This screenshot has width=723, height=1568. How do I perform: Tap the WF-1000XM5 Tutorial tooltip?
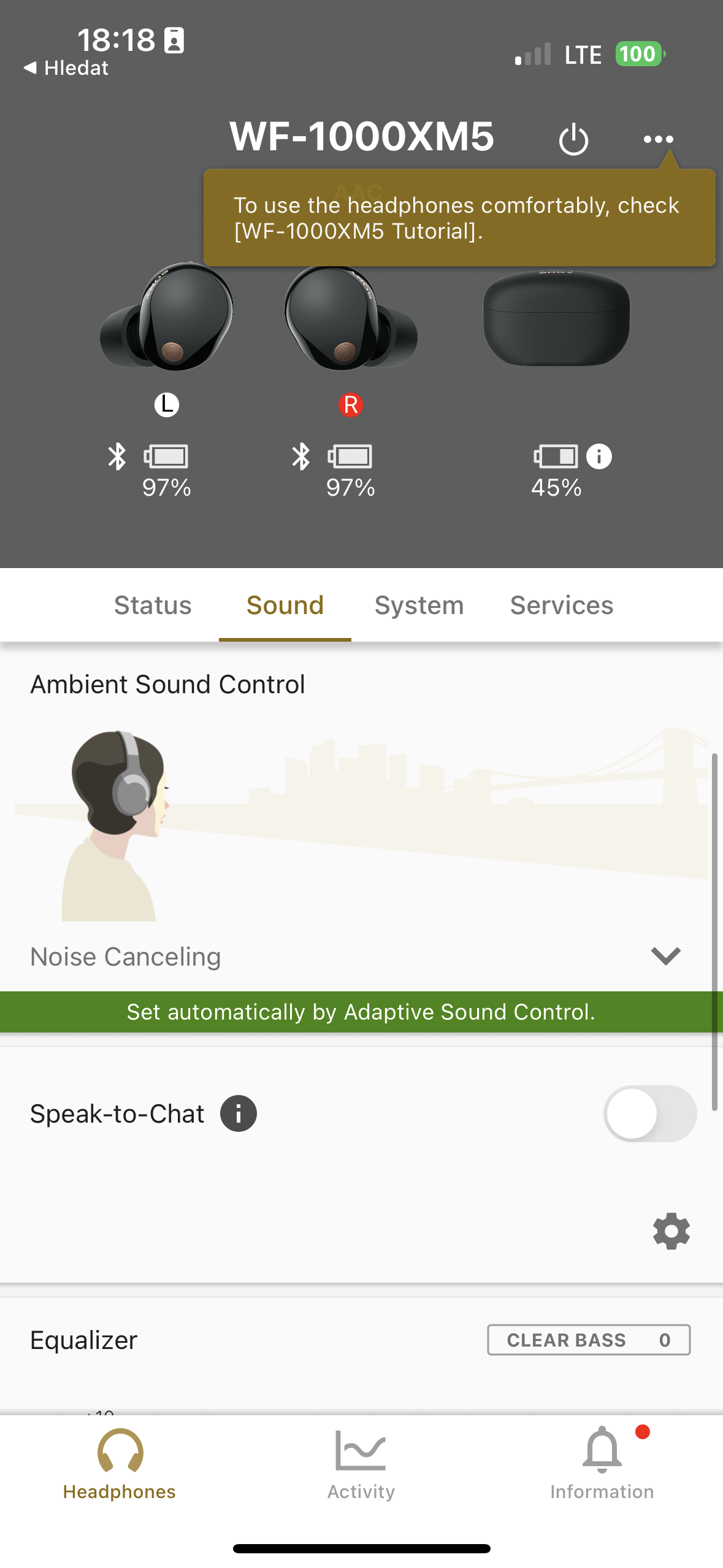click(x=459, y=218)
